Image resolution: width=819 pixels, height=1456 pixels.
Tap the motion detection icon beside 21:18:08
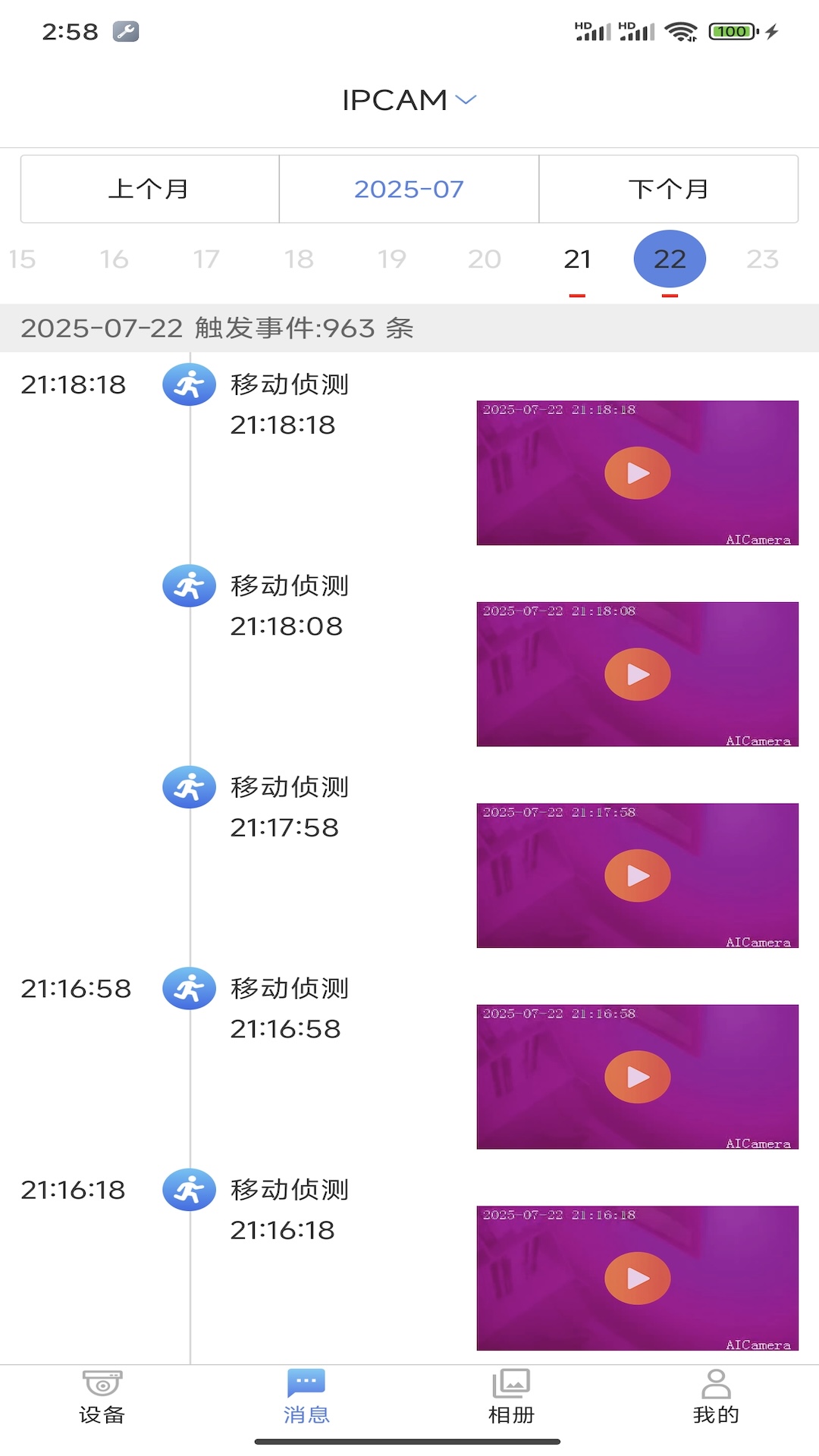tap(189, 586)
